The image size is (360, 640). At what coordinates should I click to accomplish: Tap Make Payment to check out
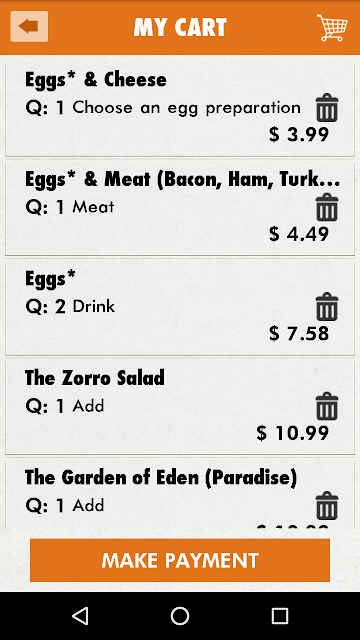(180, 560)
